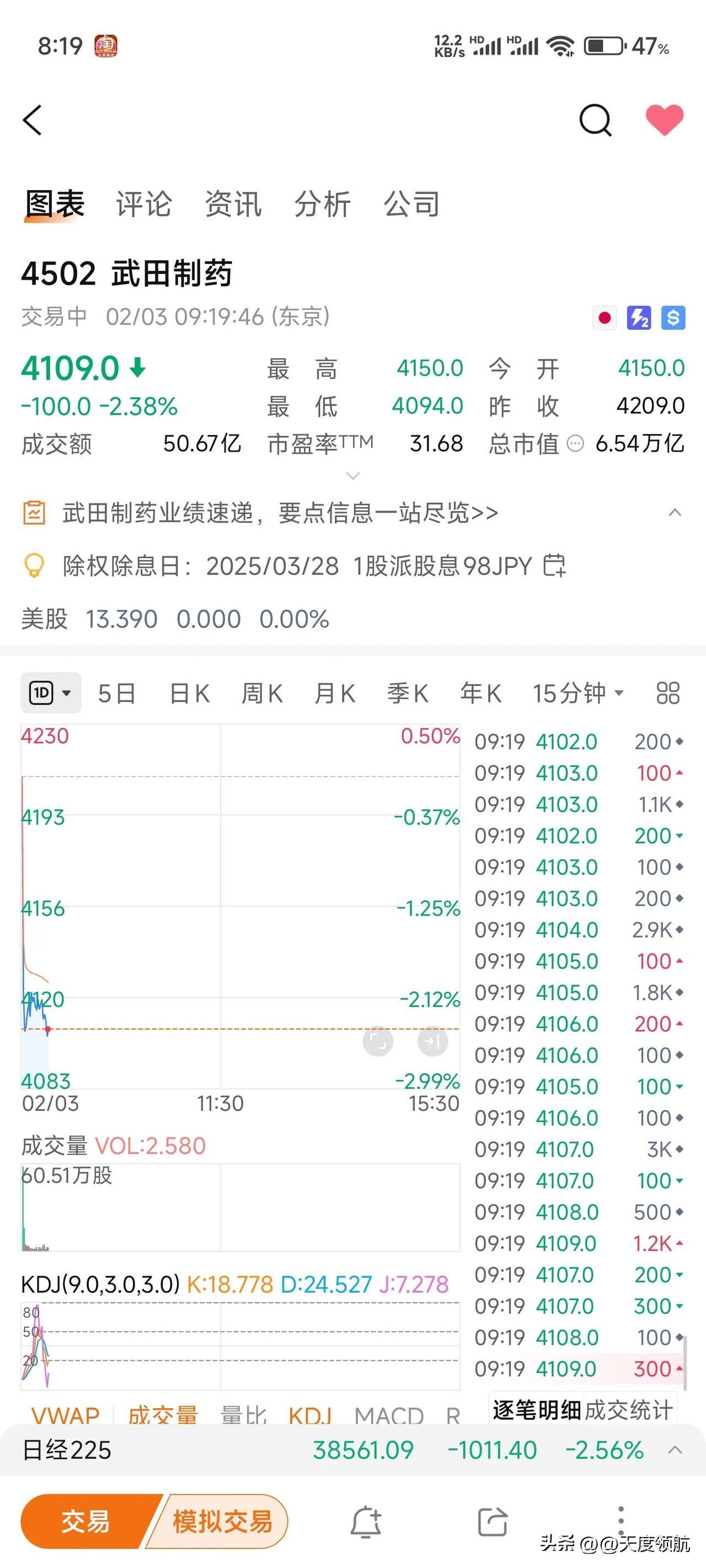Toggle the favorite heart icon
This screenshot has height=1568, width=706.
tap(664, 120)
